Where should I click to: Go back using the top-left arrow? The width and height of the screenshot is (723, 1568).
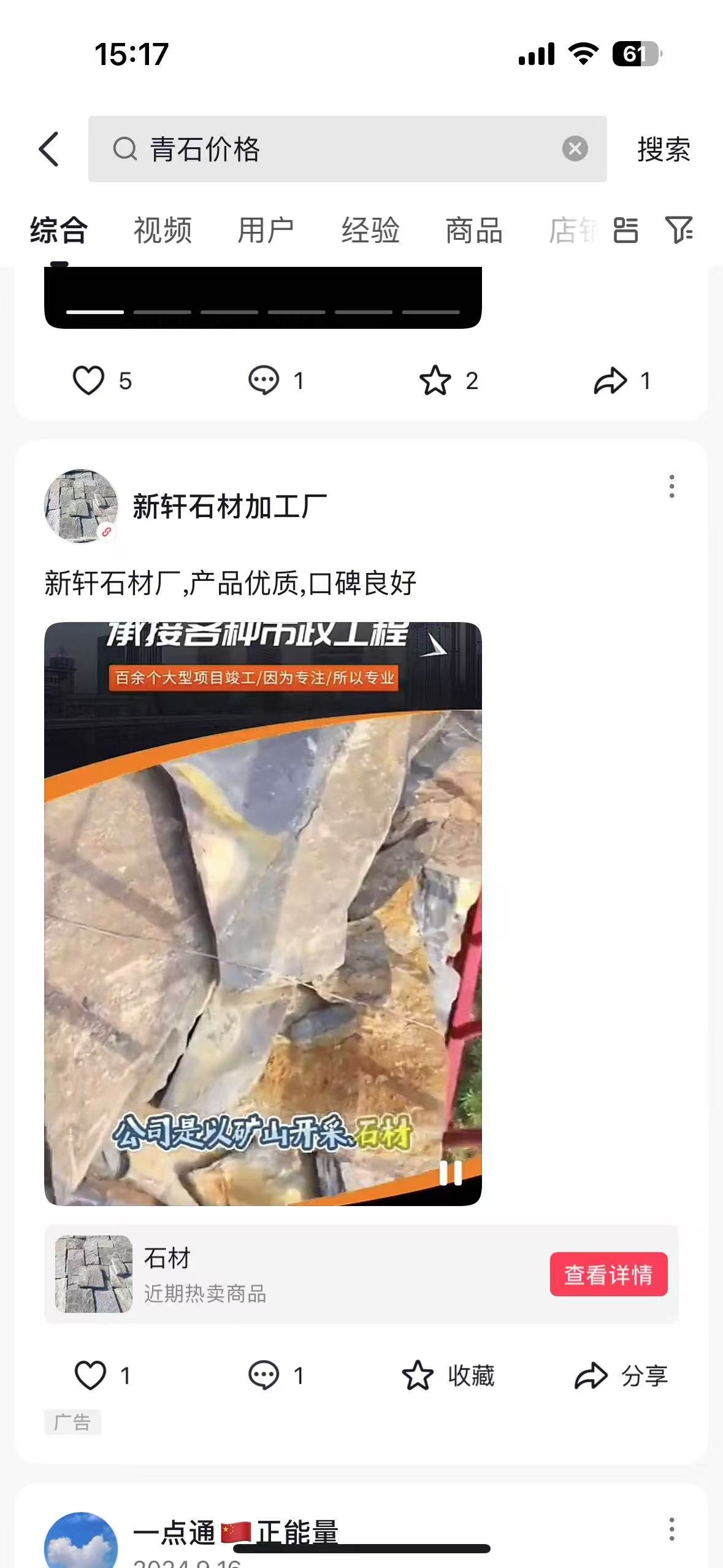(49, 149)
